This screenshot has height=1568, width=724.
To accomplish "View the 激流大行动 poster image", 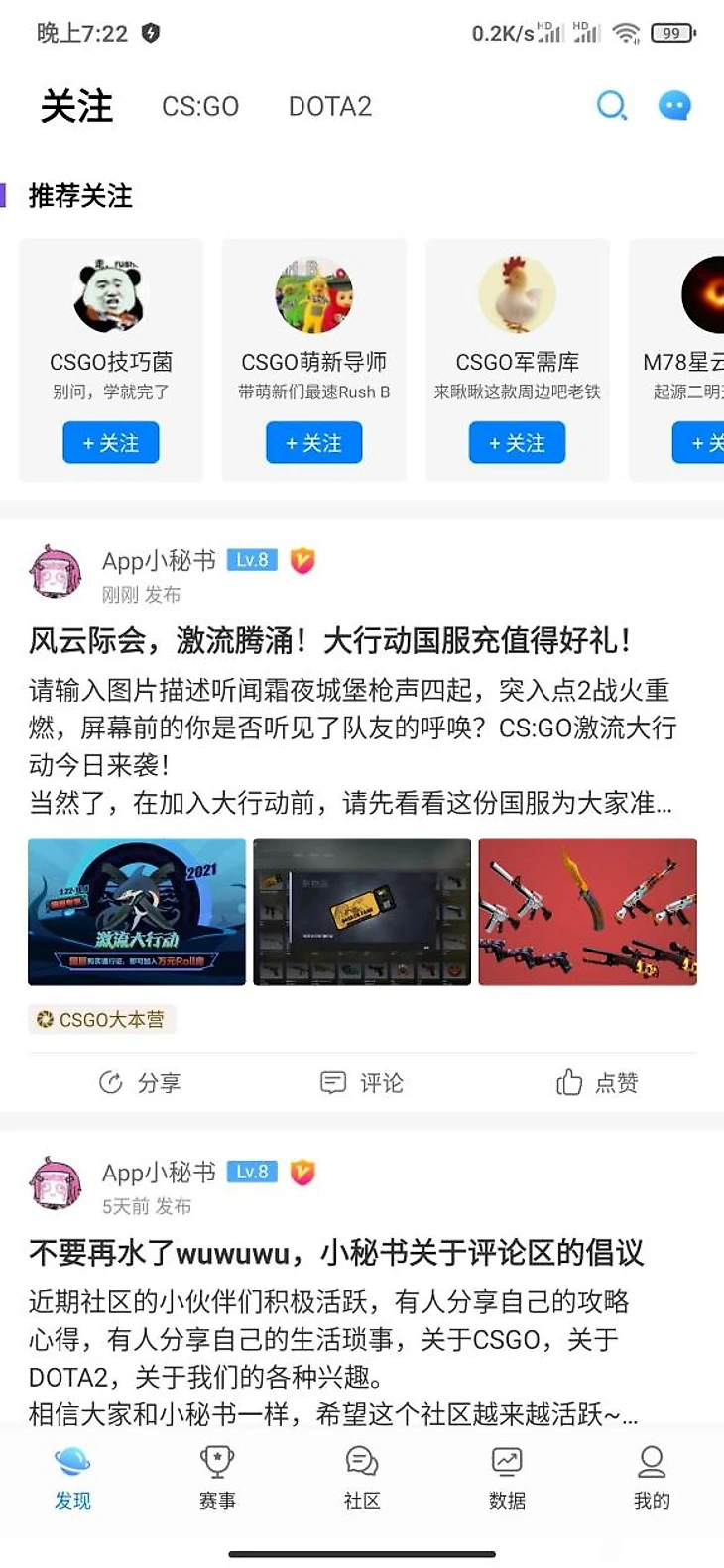I will coord(137,912).
